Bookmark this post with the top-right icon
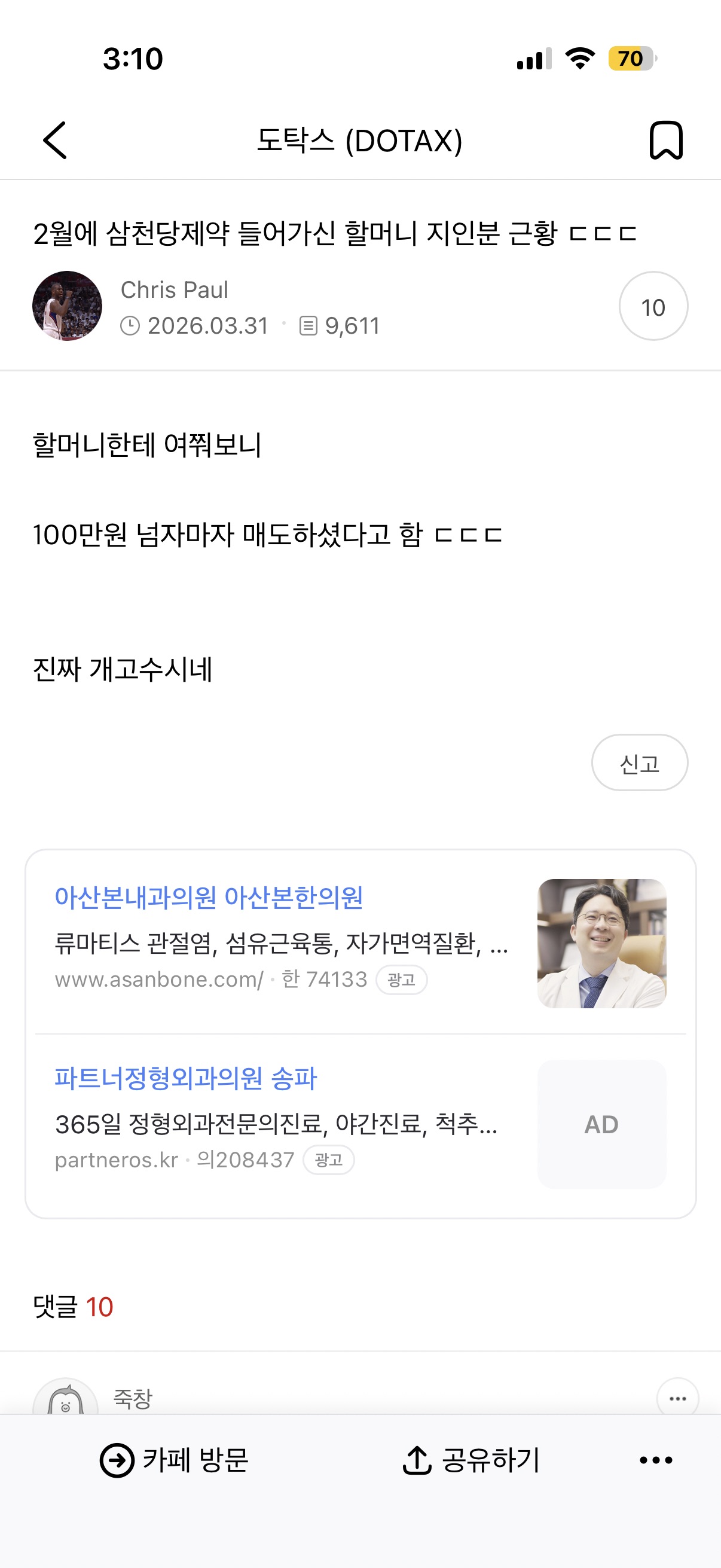 tap(667, 141)
